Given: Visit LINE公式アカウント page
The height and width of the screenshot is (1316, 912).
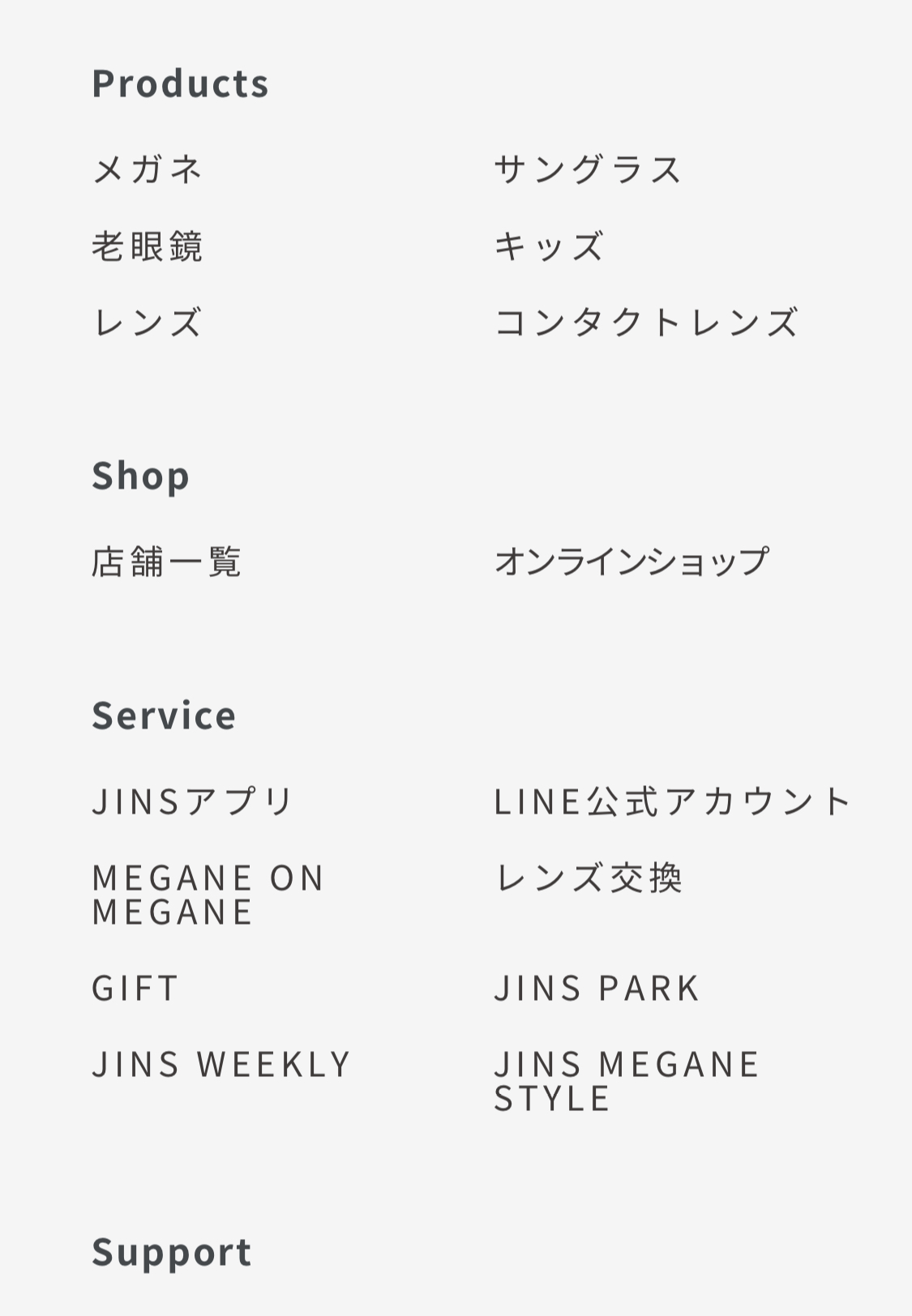Looking at the screenshot, I should click(x=673, y=801).
